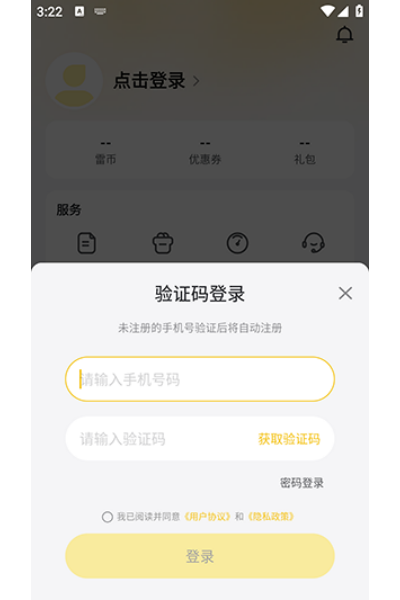Open the 隐私政策 link

271,517
